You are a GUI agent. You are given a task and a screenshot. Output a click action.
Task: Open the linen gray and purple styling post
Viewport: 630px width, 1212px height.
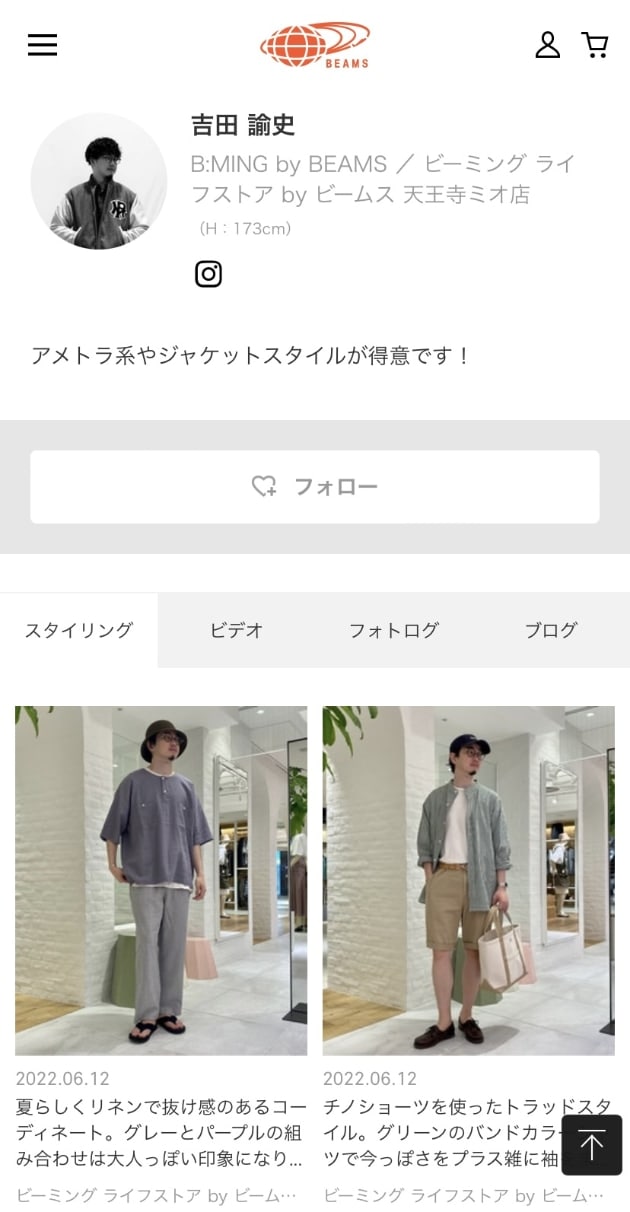pyautogui.click(x=161, y=880)
